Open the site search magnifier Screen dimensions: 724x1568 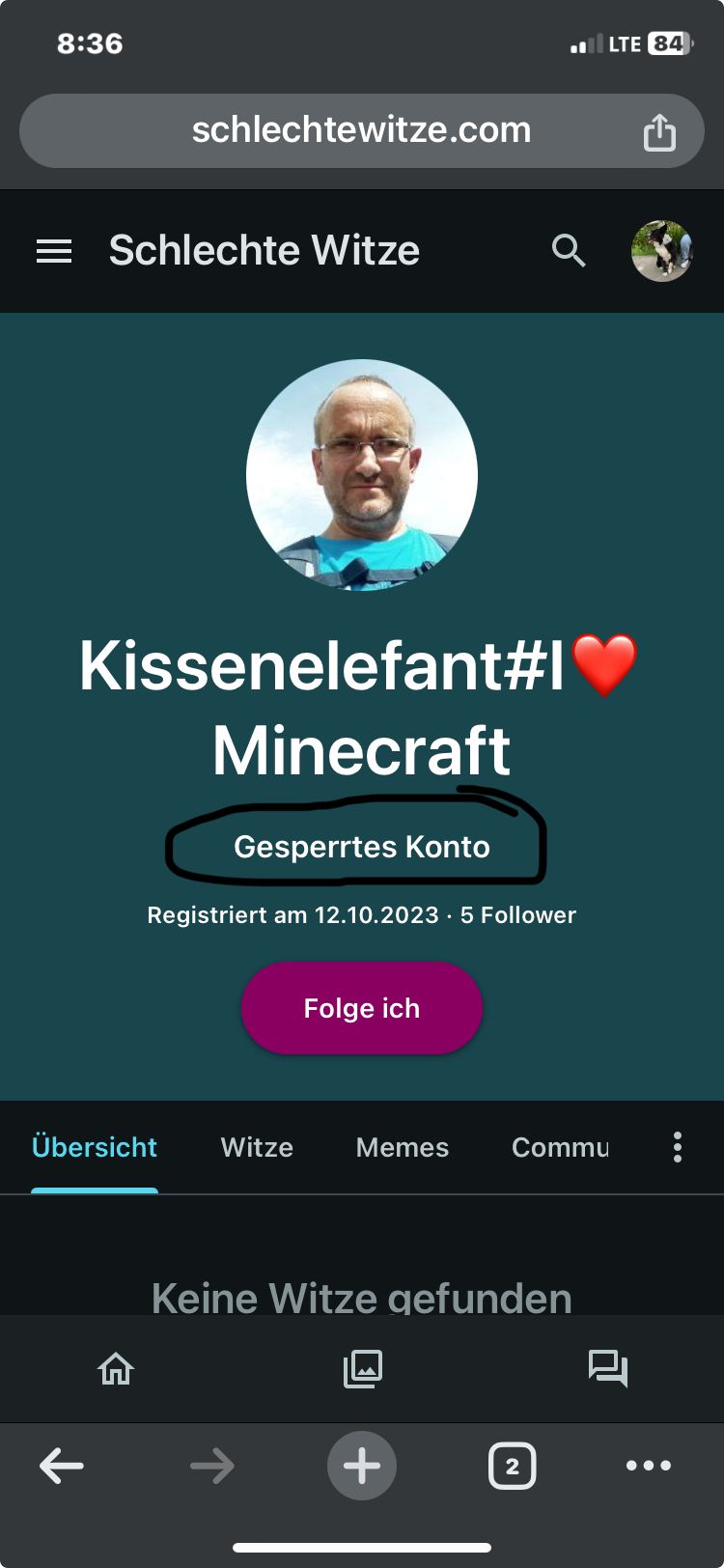[x=569, y=251]
